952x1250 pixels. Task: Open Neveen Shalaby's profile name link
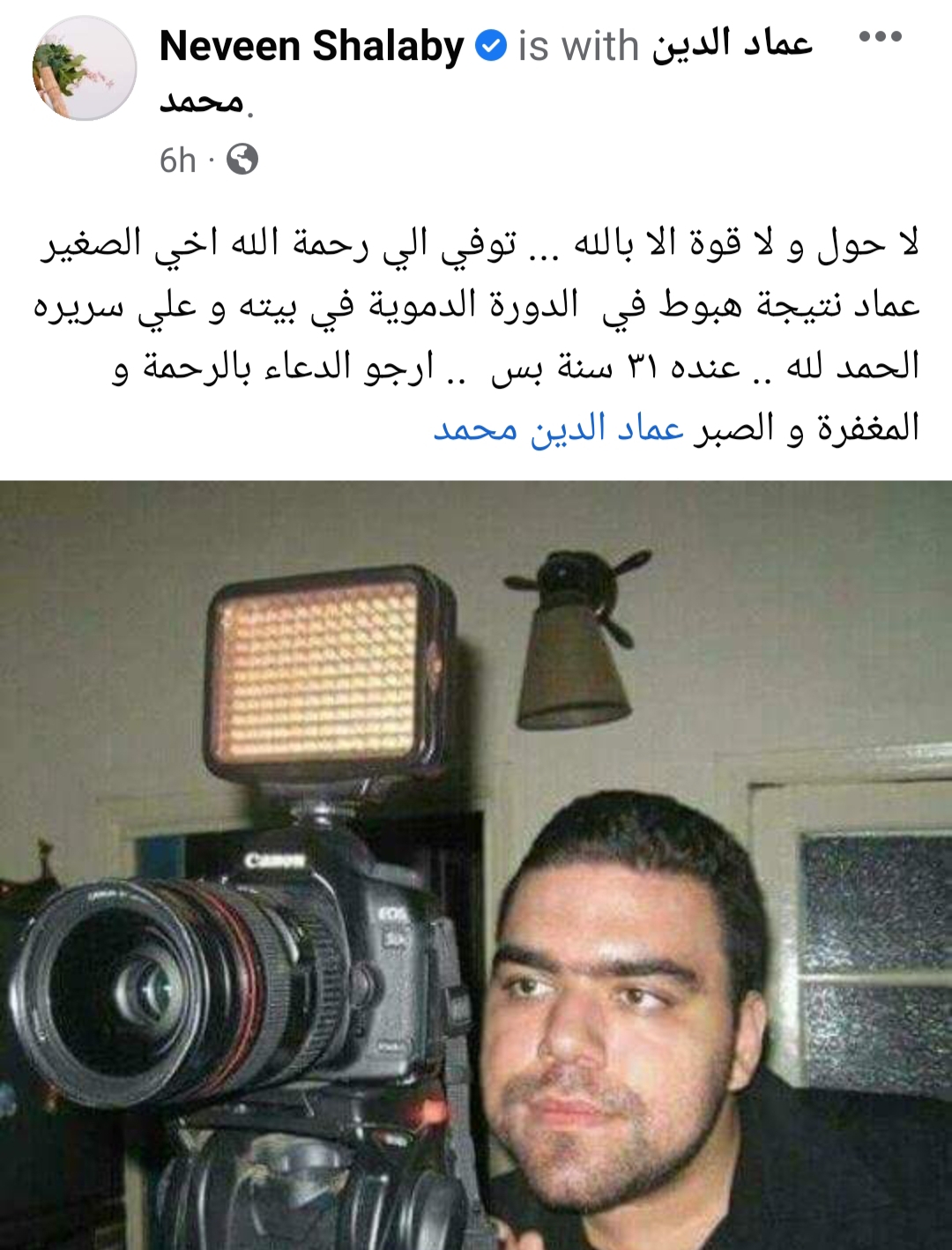(x=311, y=47)
